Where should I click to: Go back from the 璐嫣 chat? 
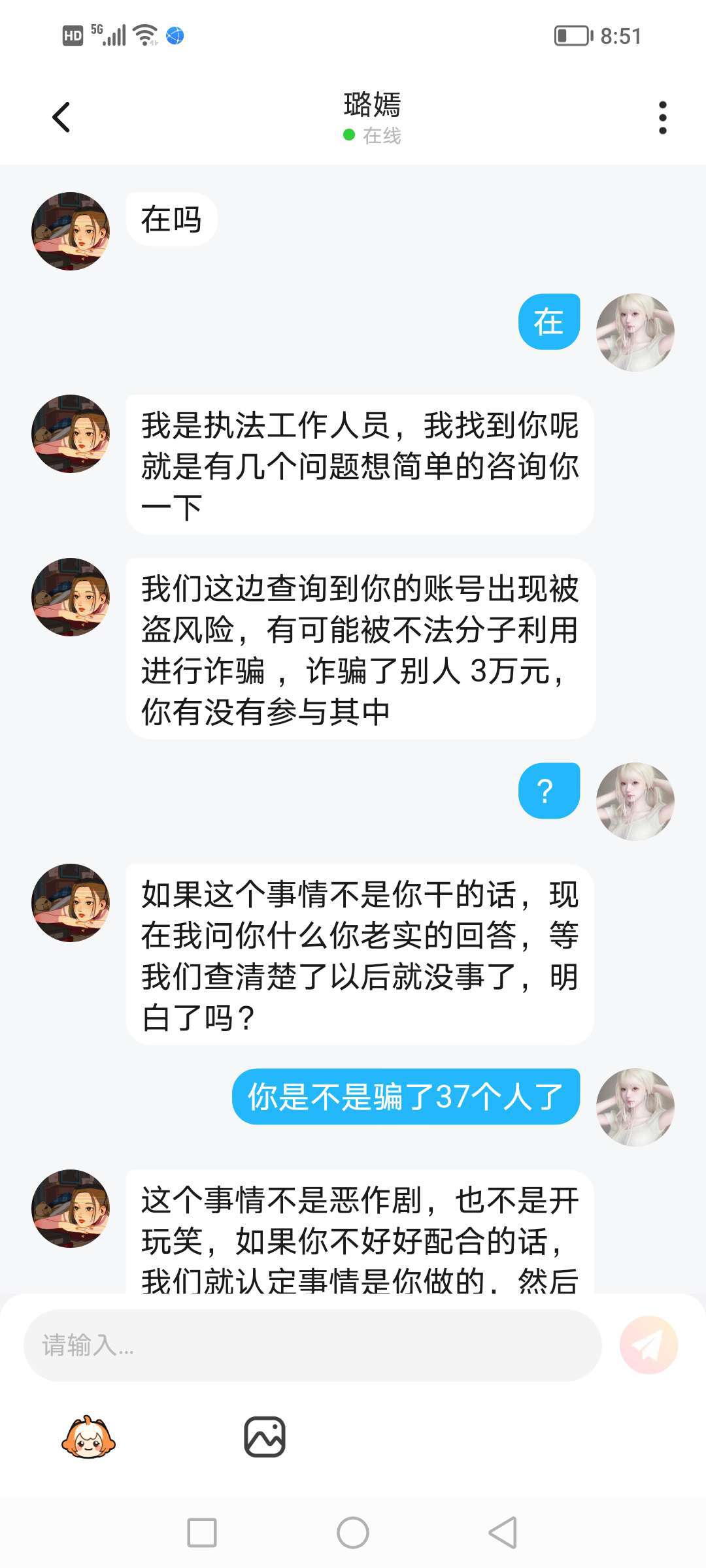pos(61,118)
